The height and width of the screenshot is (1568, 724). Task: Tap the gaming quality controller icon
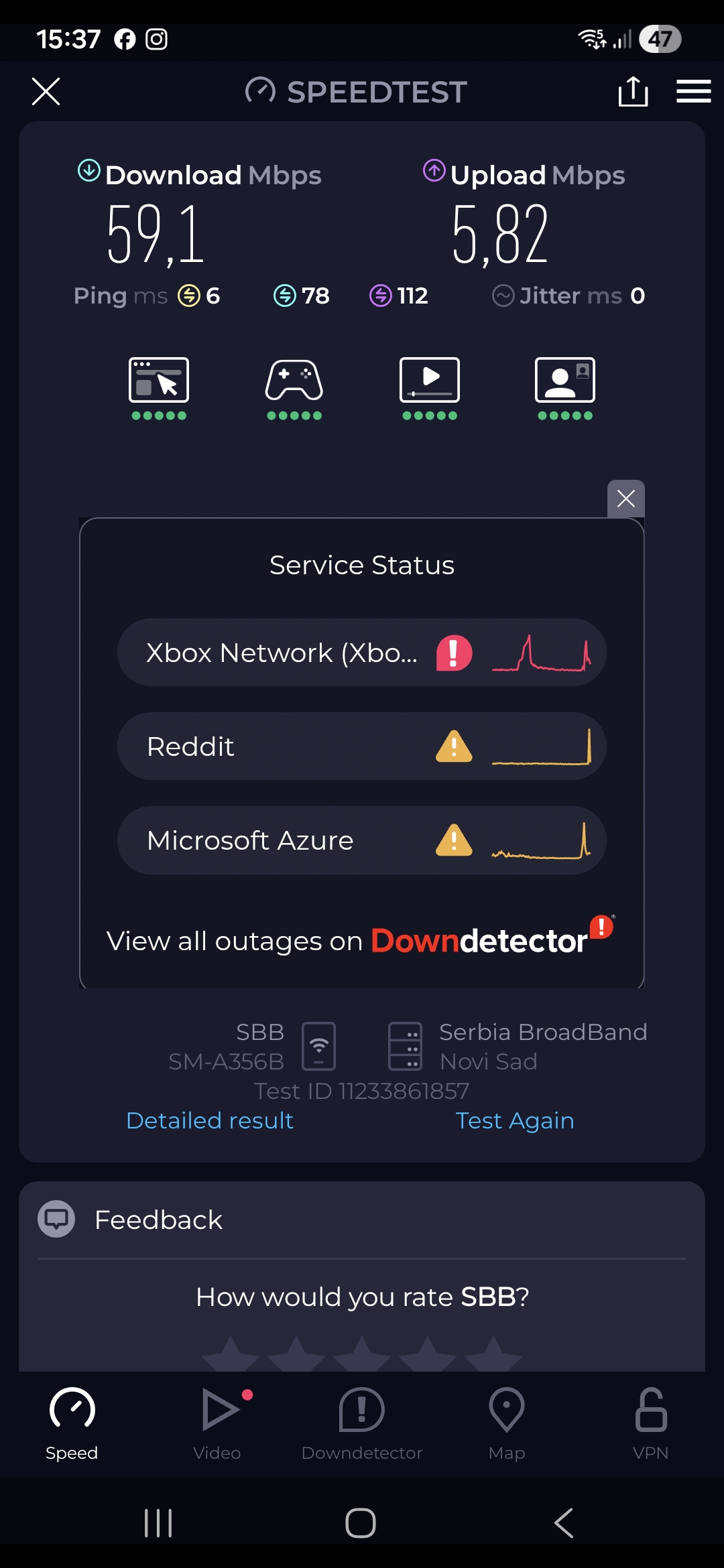point(294,381)
